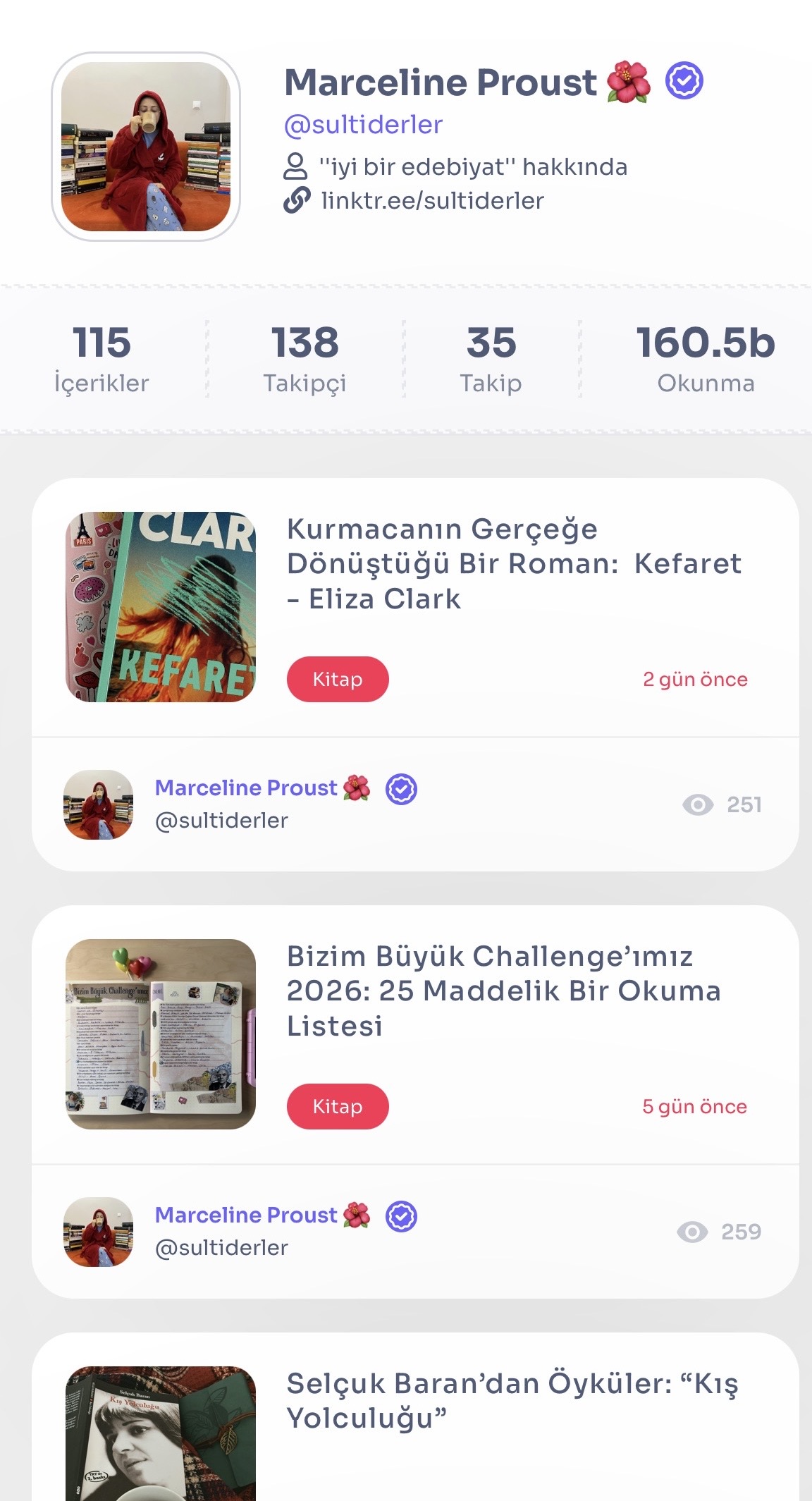The image size is (812, 1501).
Task: Open the @sultiderler profile picture
Action: point(146,147)
